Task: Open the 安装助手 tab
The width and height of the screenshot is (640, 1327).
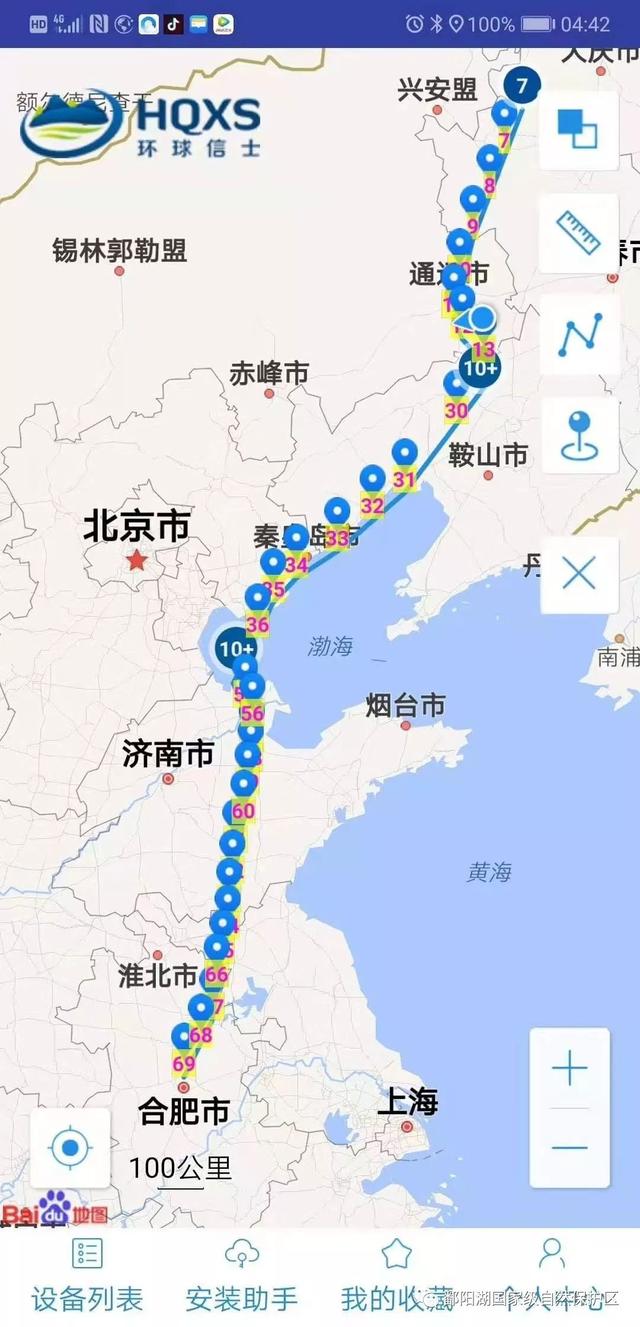Action: (242, 1276)
